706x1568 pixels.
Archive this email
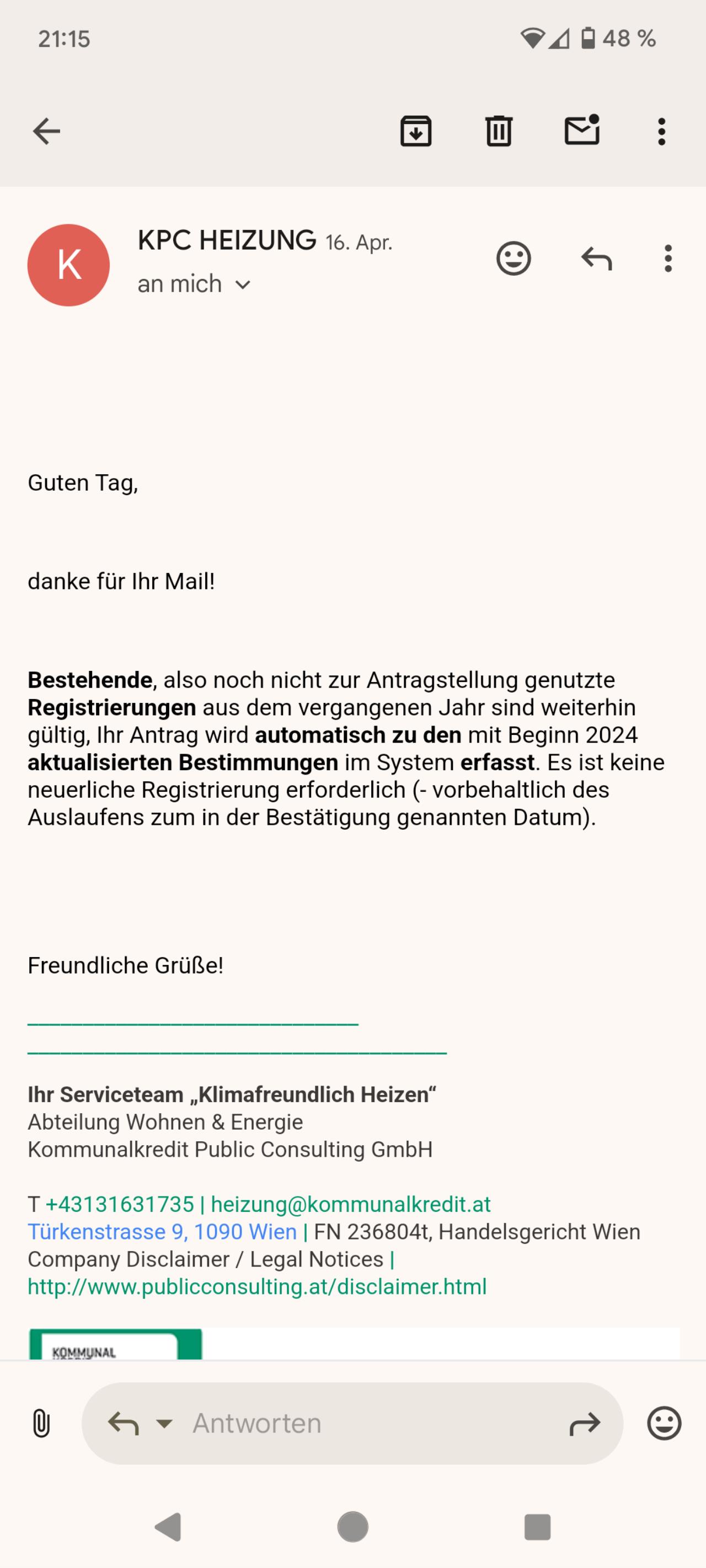(x=416, y=131)
